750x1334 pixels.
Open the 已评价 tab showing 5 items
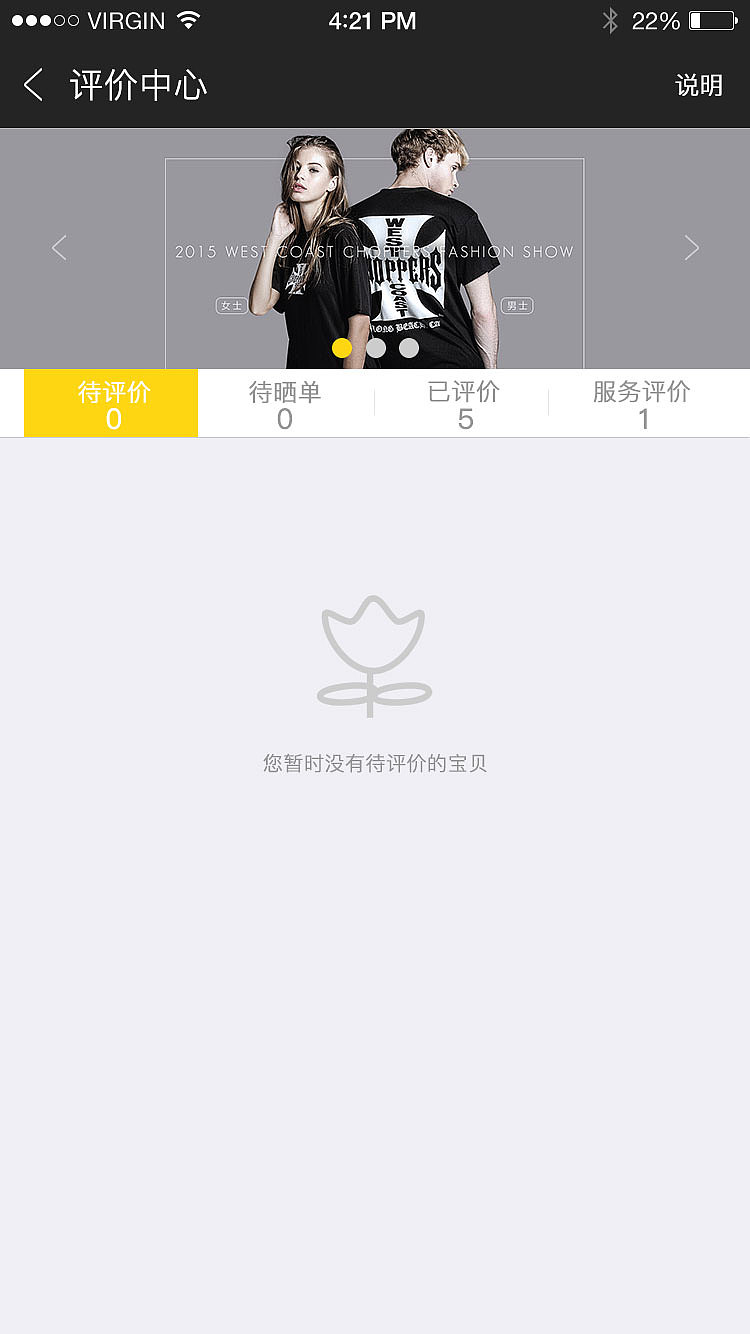(465, 403)
